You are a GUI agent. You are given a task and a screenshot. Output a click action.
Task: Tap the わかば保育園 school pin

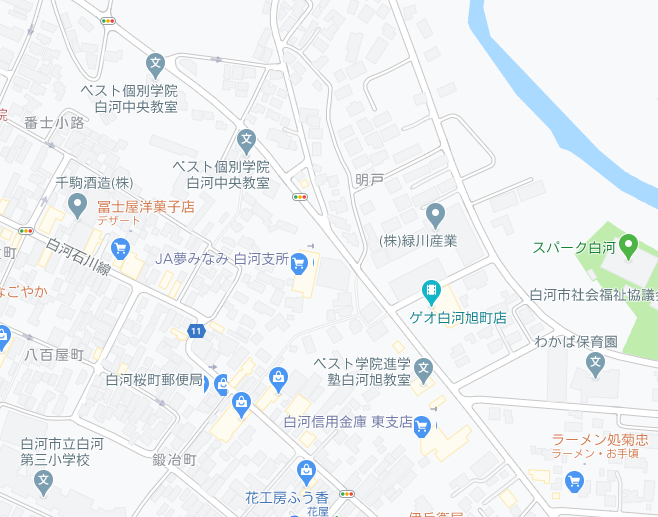pos(596,363)
